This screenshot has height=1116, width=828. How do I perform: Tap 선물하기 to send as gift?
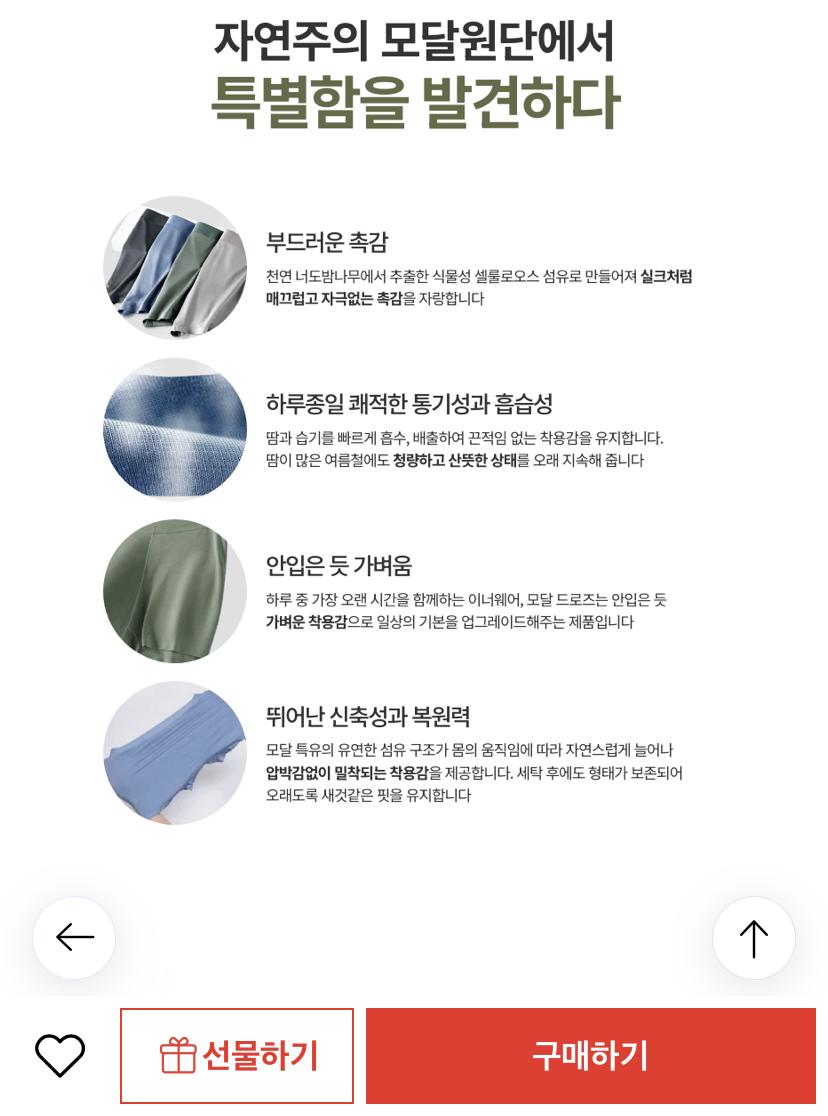(x=237, y=1056)
